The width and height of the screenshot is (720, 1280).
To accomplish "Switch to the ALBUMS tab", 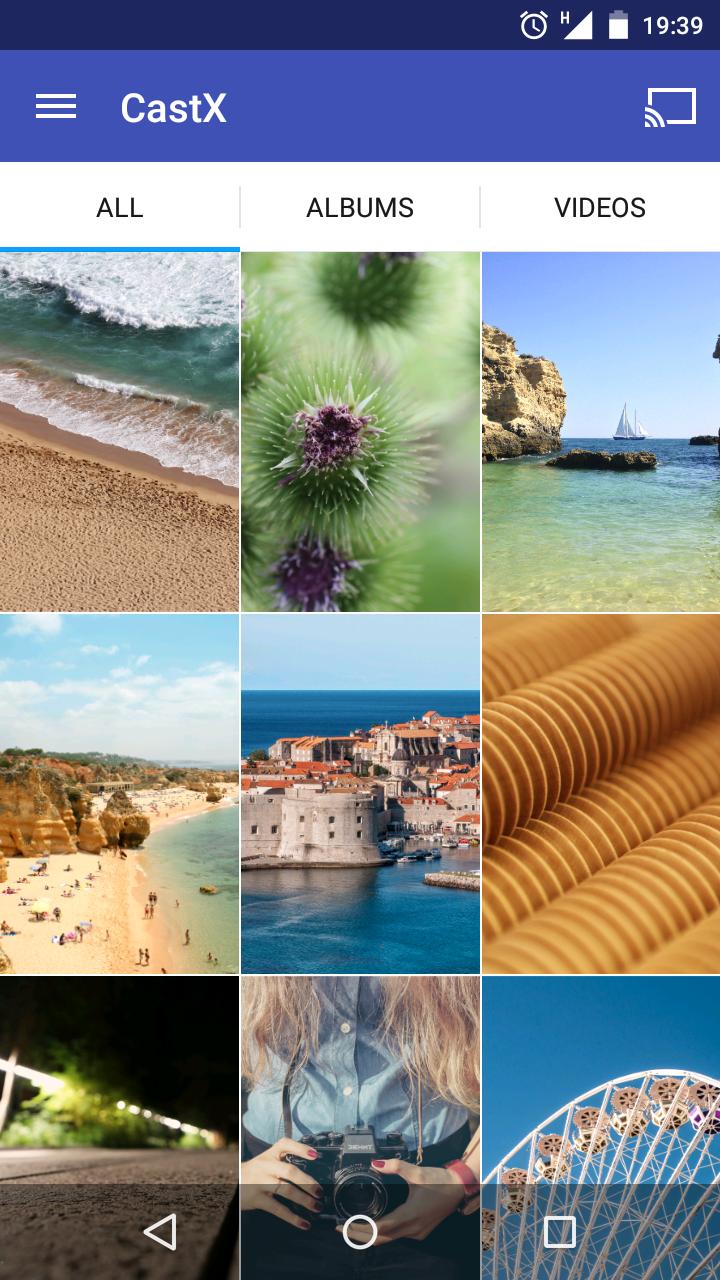I will (x=360, y=208).
